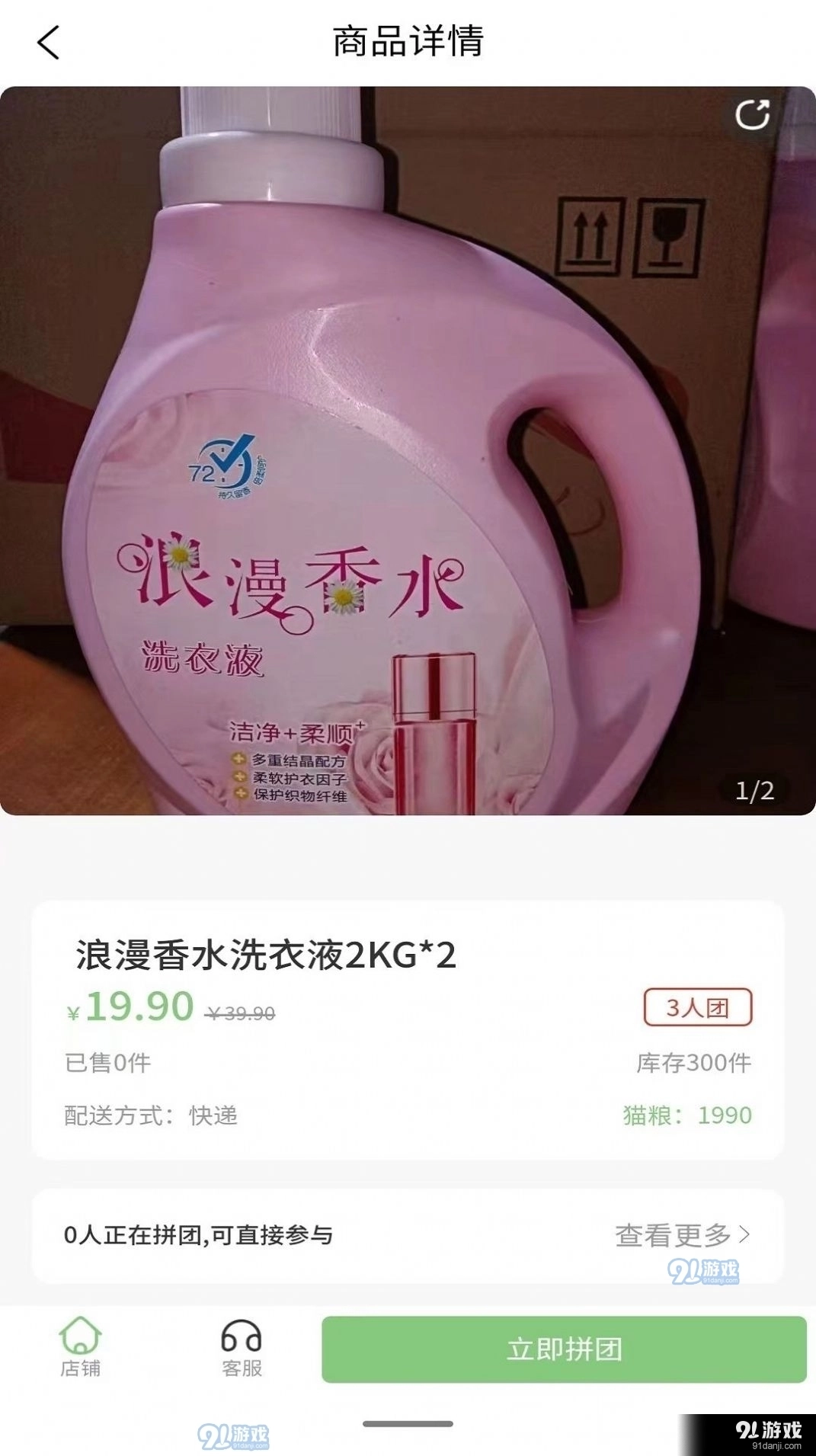The width and height of the screenshot is (816, 1456).
Task: Go back from product details
Action: (49, 42)
